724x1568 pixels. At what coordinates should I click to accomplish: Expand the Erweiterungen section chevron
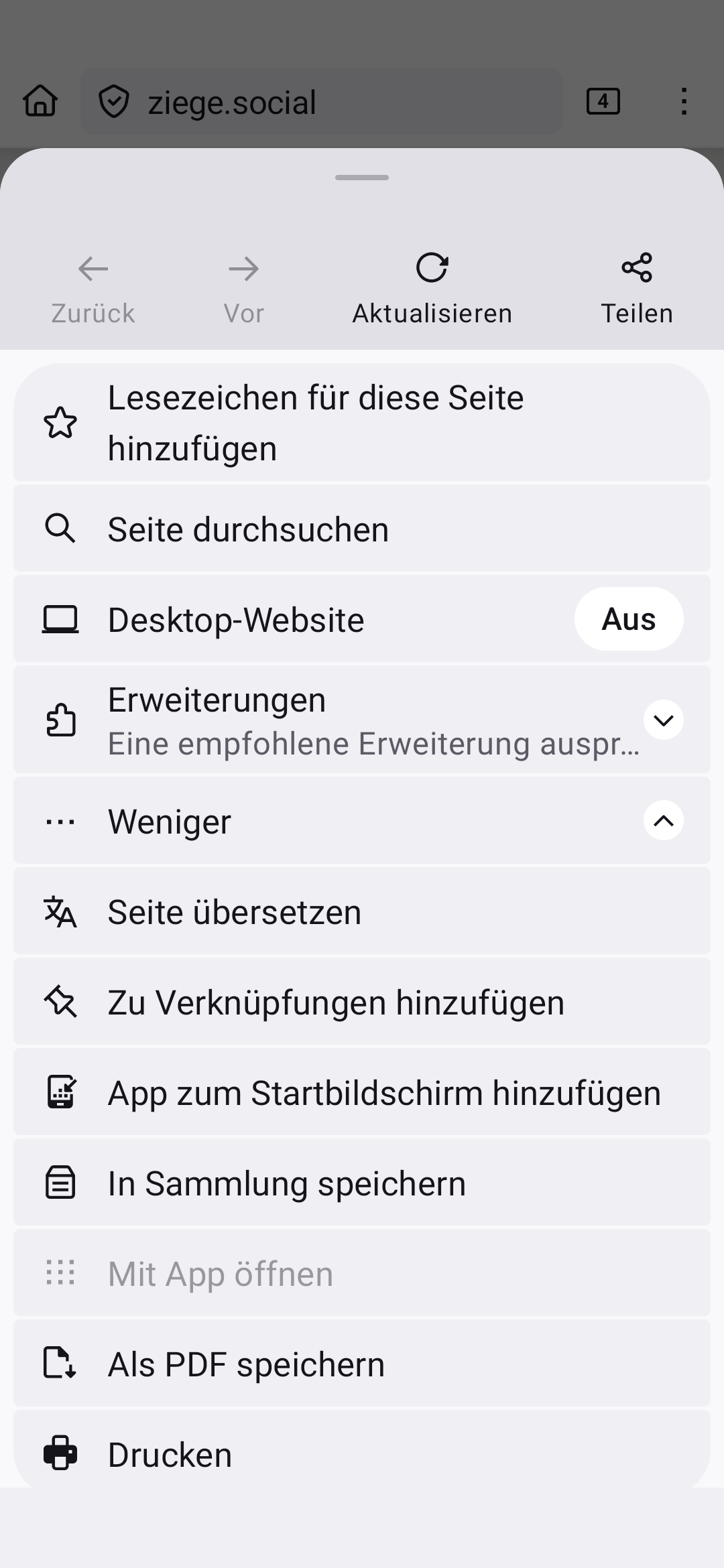[x=662, y=720]
